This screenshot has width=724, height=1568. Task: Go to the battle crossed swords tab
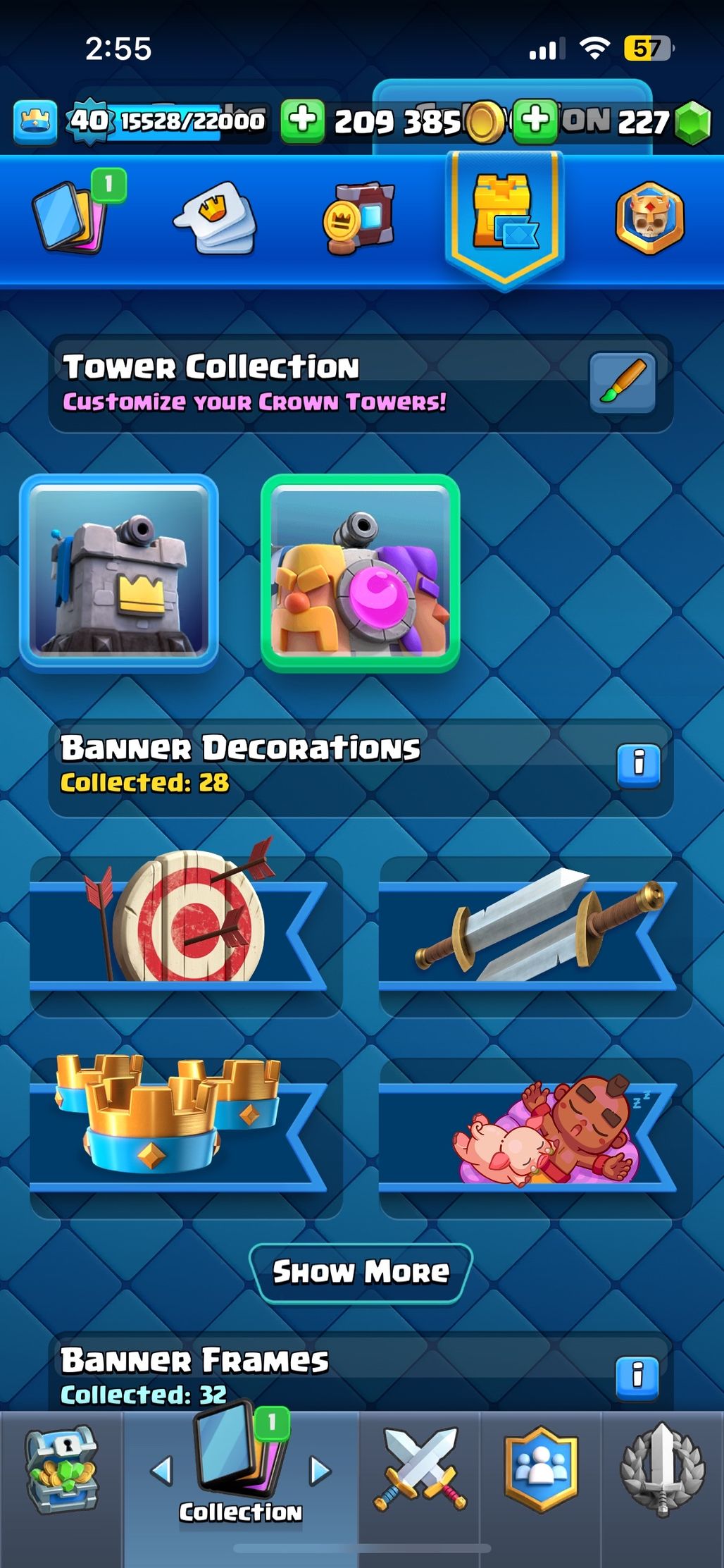pyautogui.click(x=420, y=1470)
